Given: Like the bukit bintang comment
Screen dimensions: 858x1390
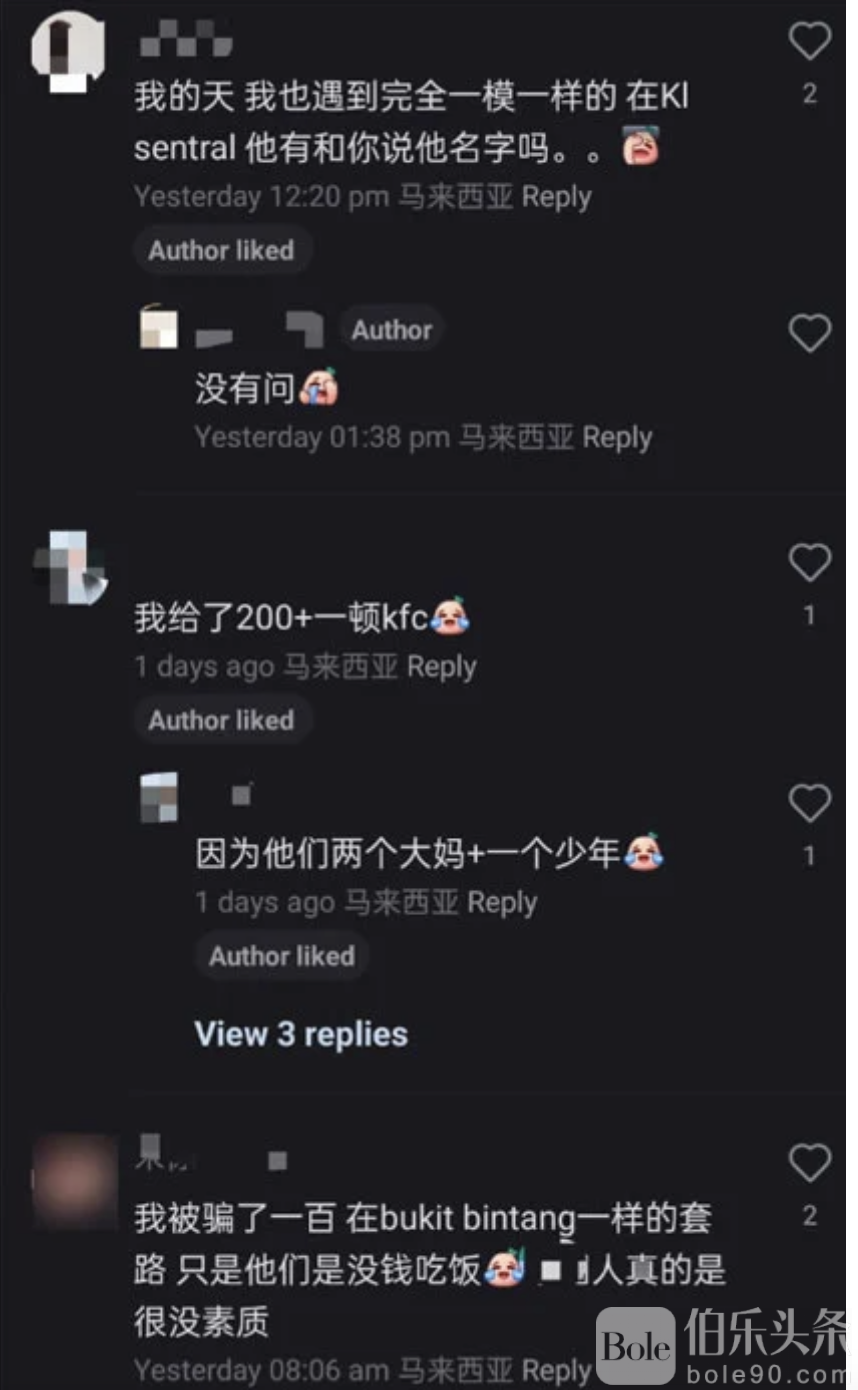Looking at the screenshot, I should click(x=809, y=1163).
